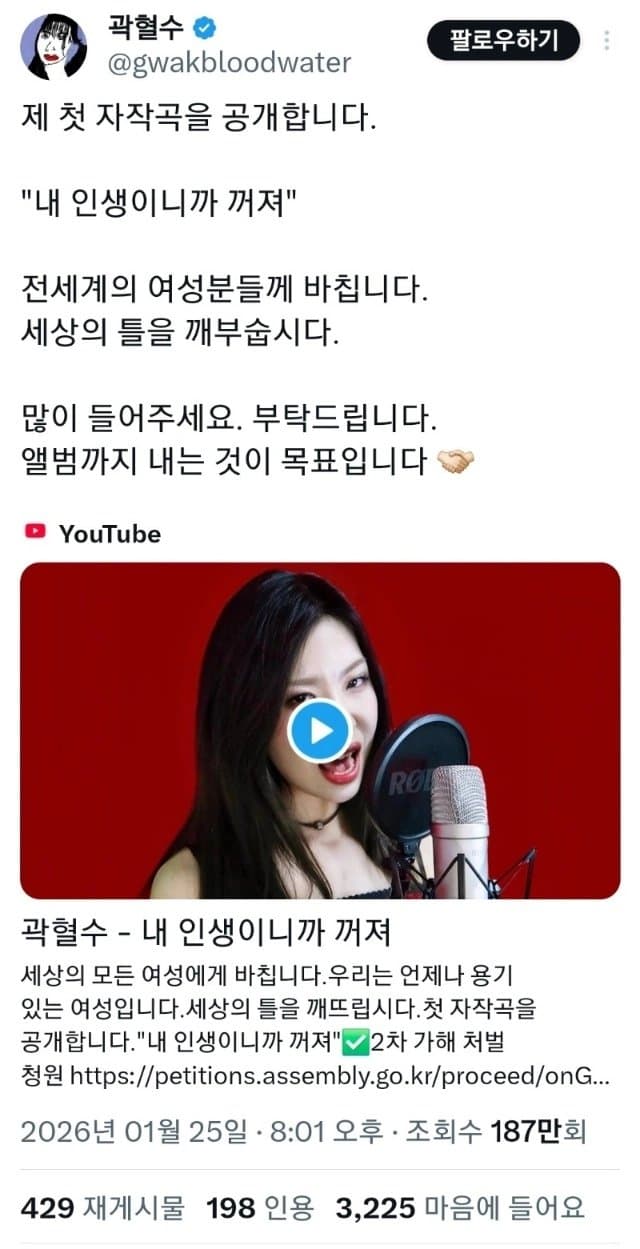Play the YouTube video preview
The image size is (640, 1249).
pos(319,731)
